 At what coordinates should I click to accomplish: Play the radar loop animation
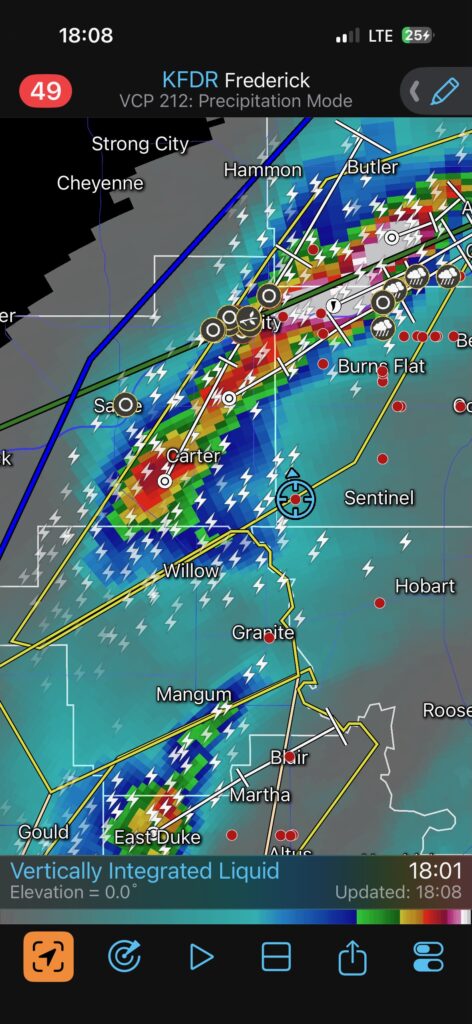pyautogui.click(x=200, y=957)
